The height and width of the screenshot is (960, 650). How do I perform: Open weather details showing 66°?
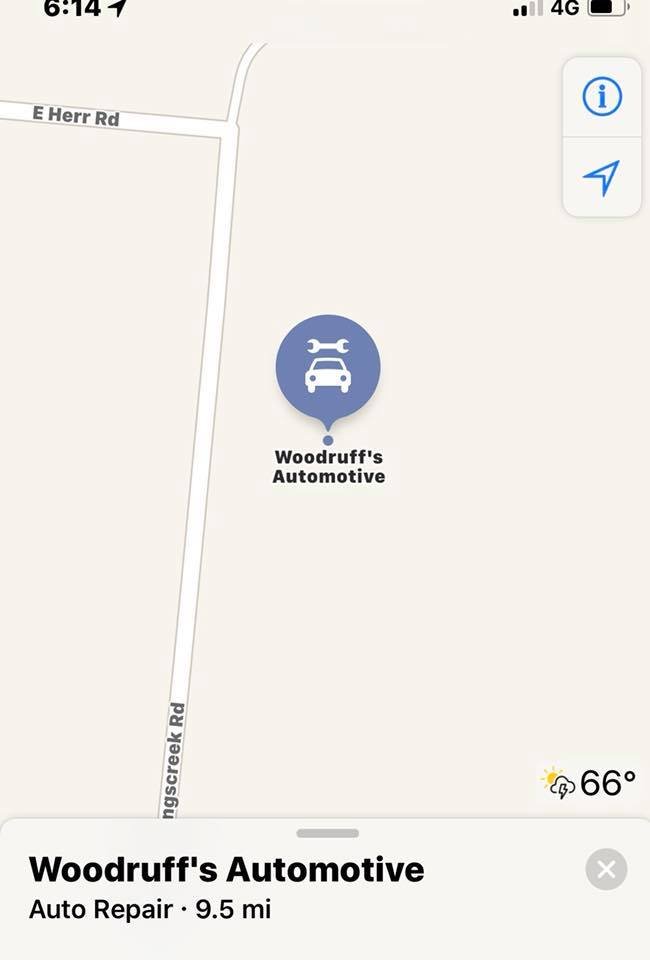point(589,783)
